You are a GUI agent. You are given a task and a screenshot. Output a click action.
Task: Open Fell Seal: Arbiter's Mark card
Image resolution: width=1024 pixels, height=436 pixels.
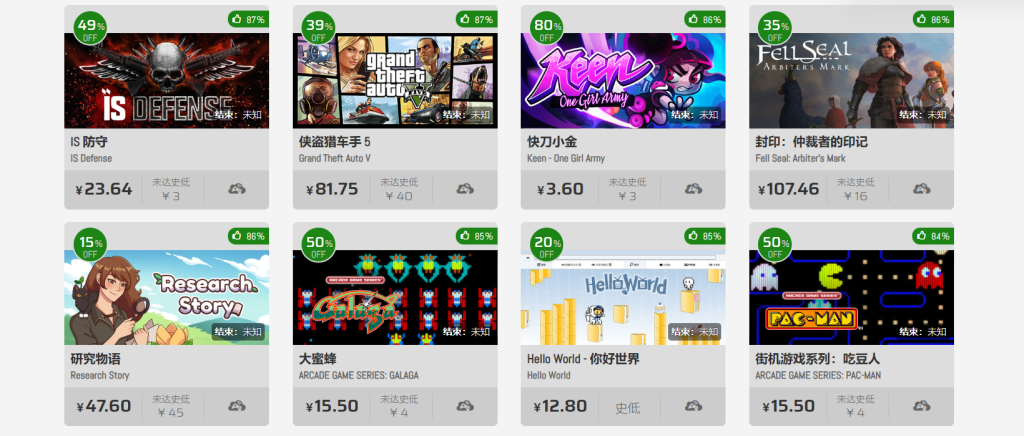pyautogui.click(x=851, y=80)
